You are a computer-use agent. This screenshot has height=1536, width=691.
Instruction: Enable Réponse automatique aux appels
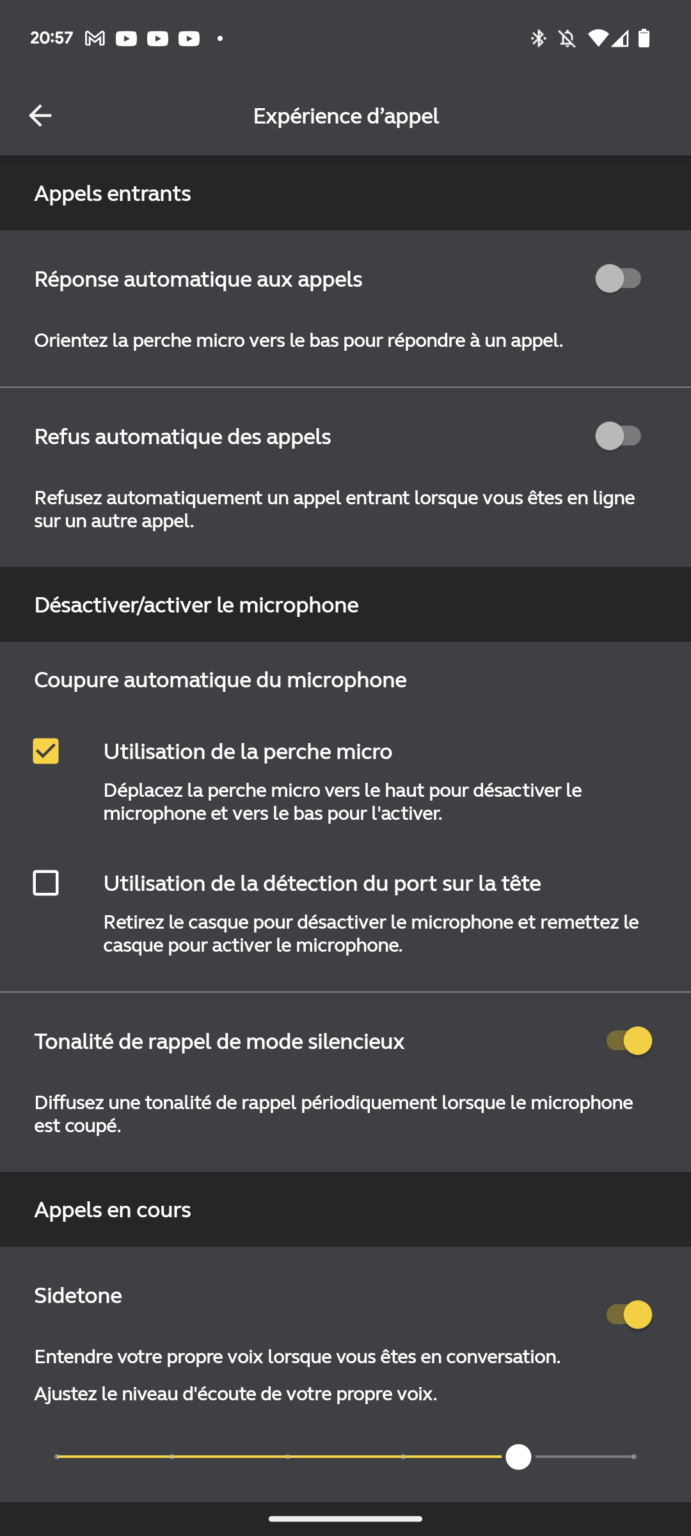tap(618, 279)
